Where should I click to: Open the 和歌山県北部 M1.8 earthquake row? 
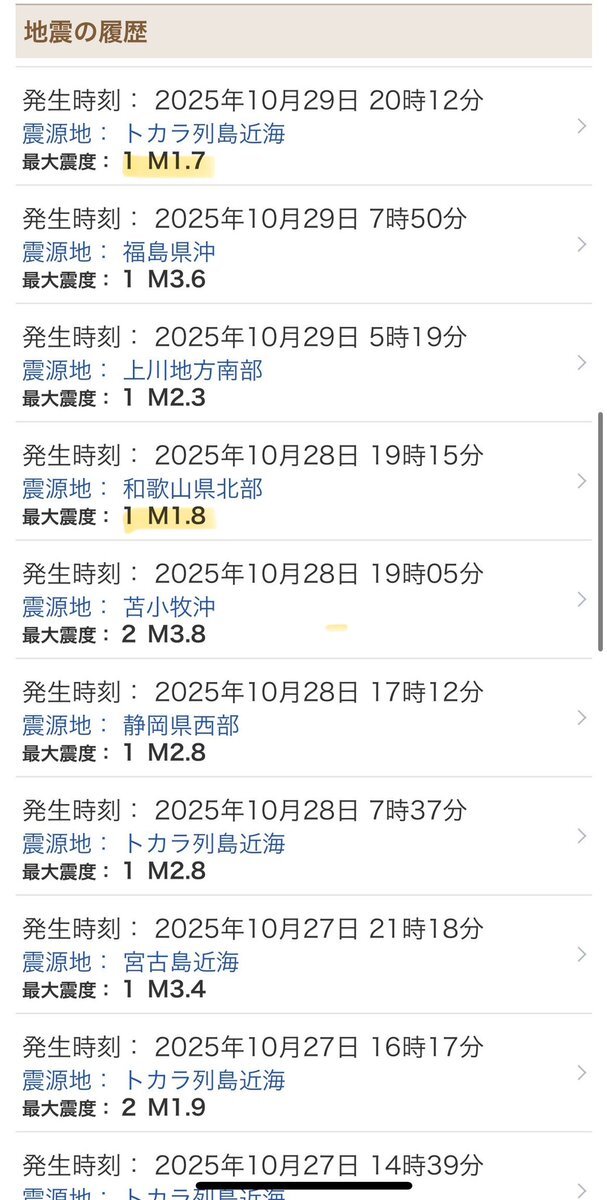coord(300,482)
